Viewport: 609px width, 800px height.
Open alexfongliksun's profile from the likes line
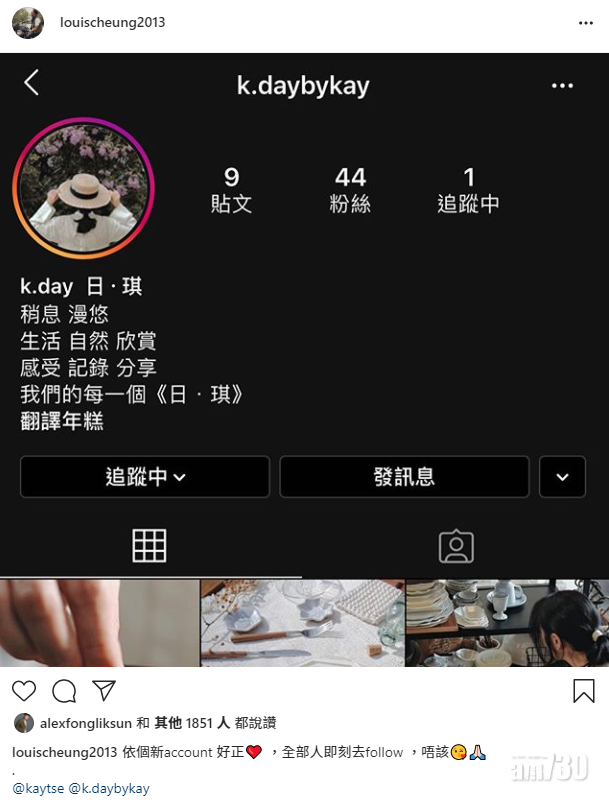(86, 723)
